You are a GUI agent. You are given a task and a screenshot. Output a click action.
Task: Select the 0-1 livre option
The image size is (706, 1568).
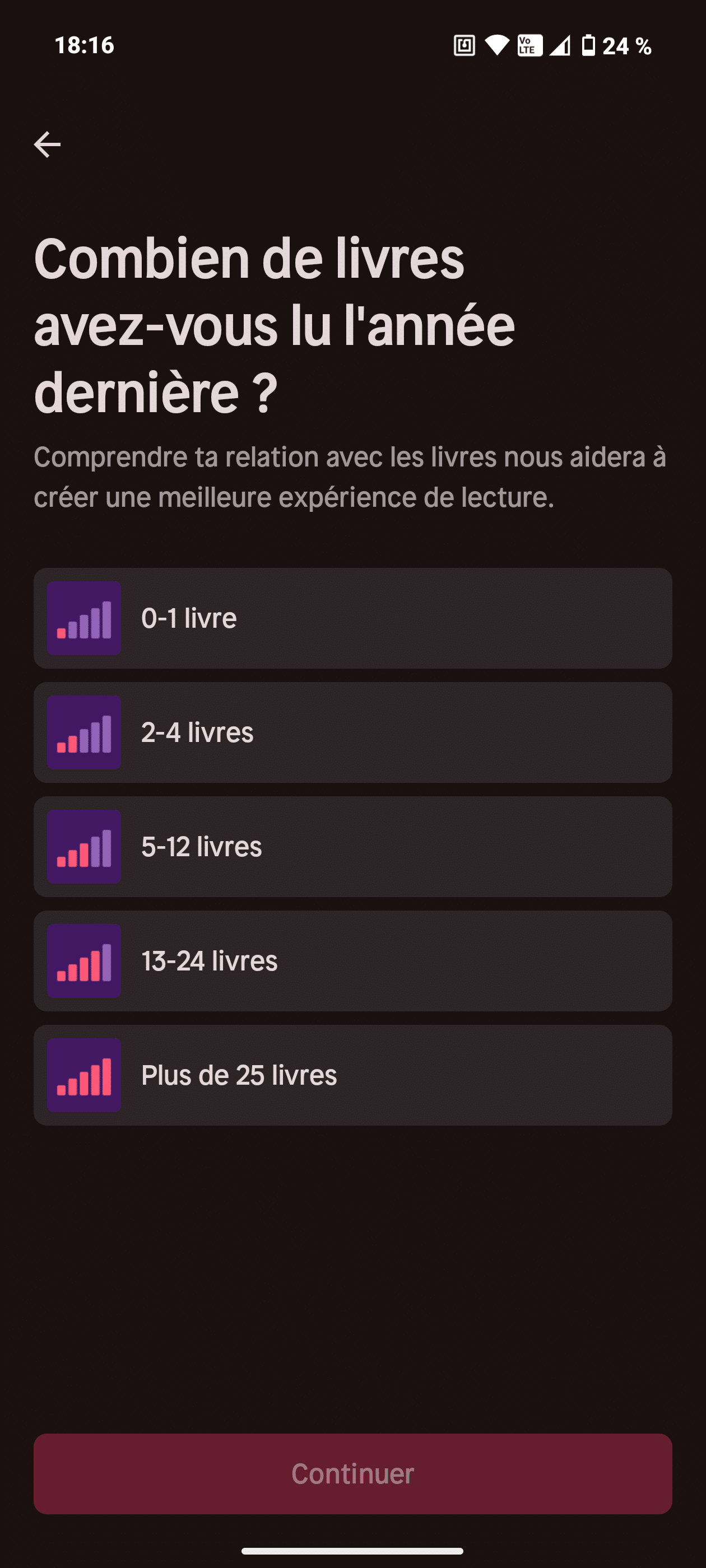pos(352,618)
